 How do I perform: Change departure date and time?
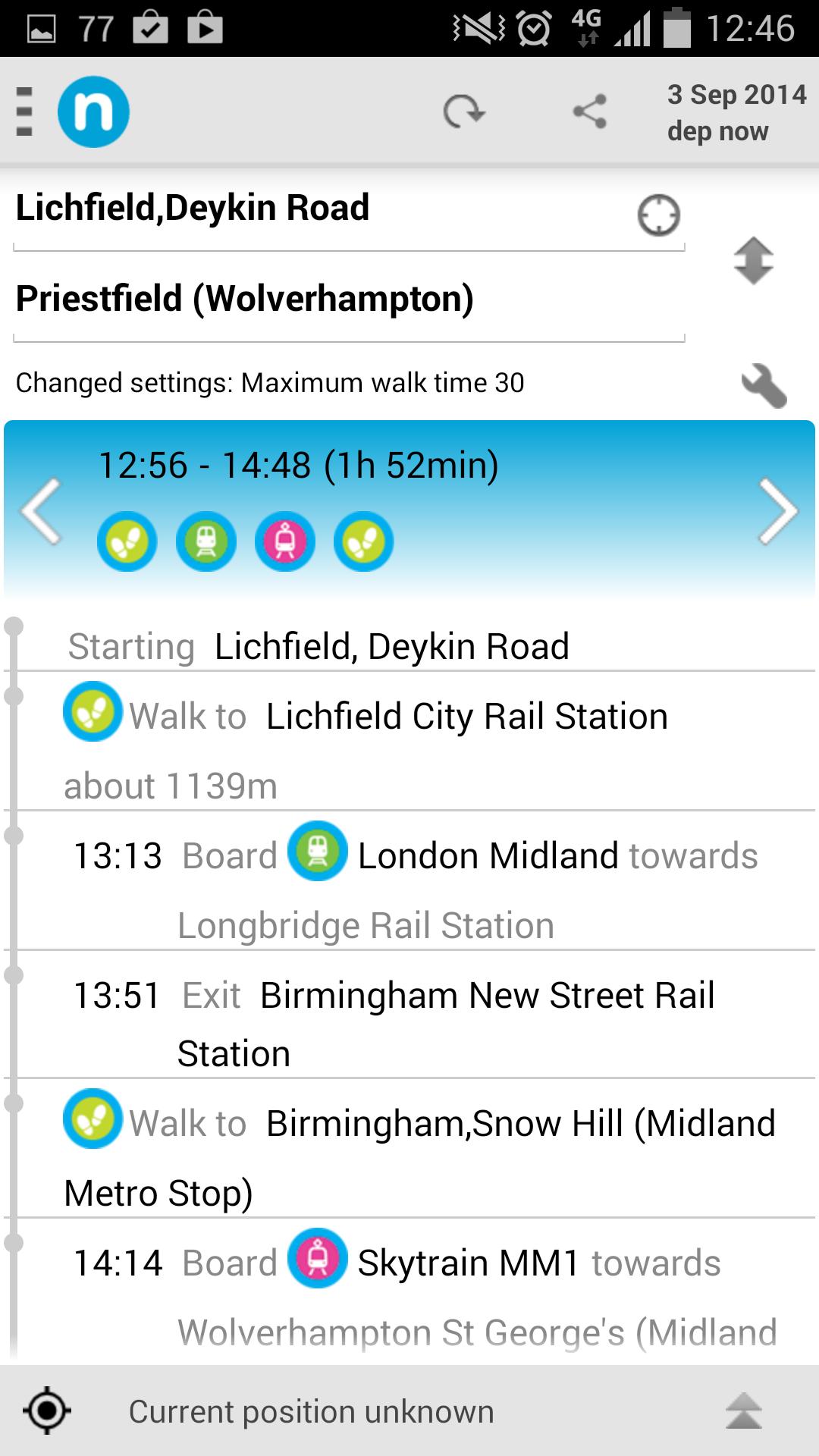click(x=736, y=112)
